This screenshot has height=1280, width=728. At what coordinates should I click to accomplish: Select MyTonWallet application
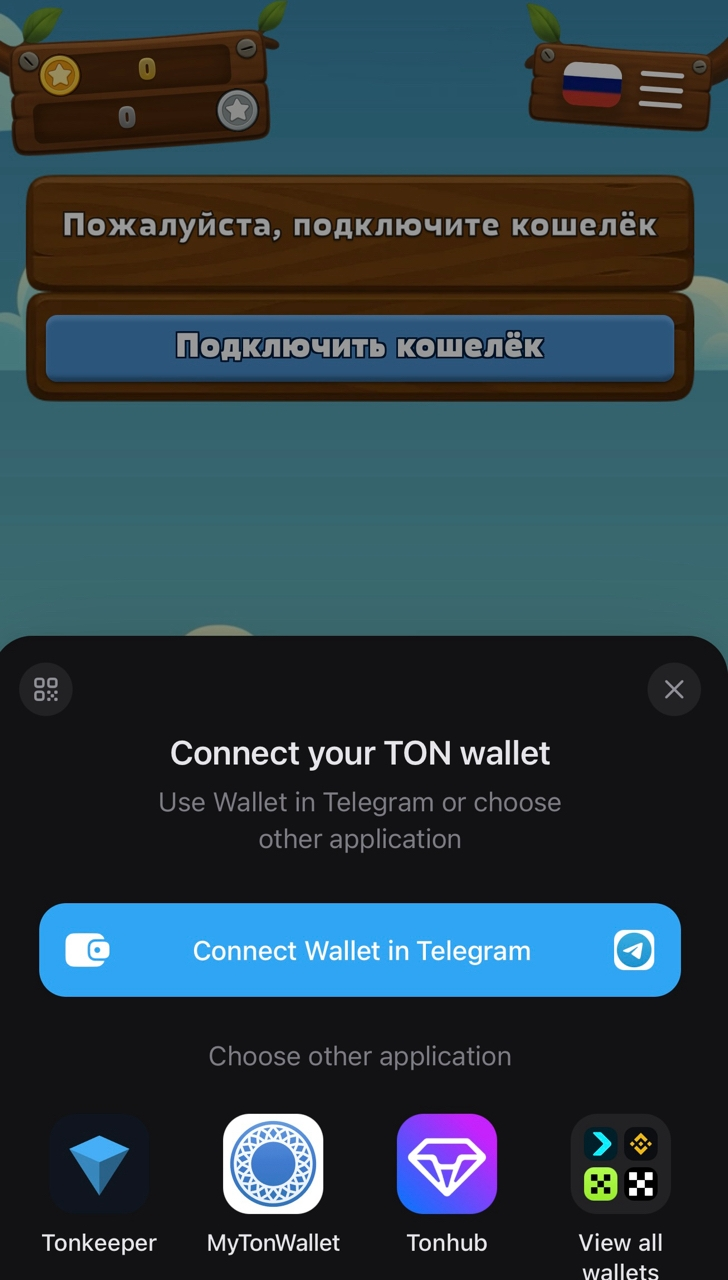(x=273, y=1165)
